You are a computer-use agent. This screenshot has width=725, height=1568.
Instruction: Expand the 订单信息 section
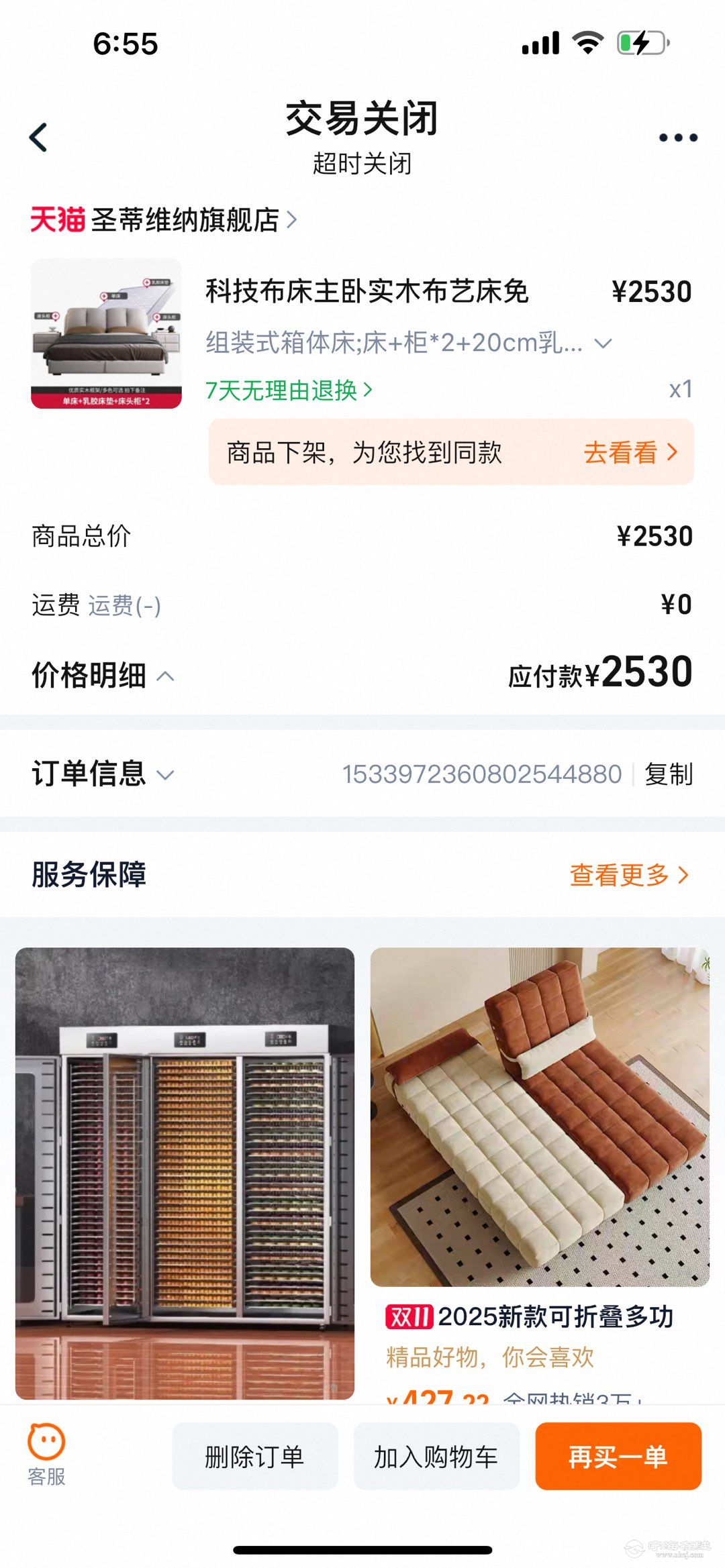165,775
